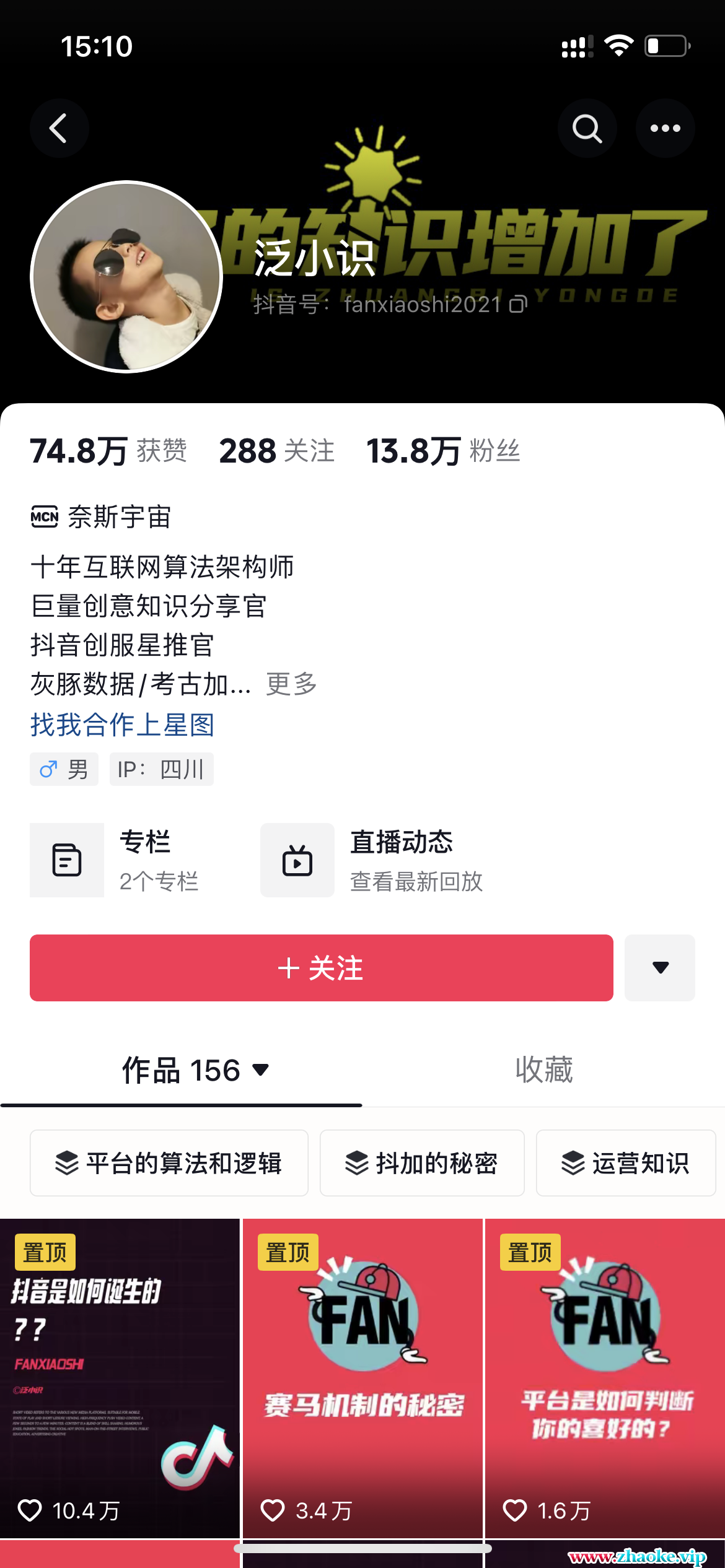The image size is (725, 1568).
Task: Expand the bio with 更多
Action: (291, 684)
